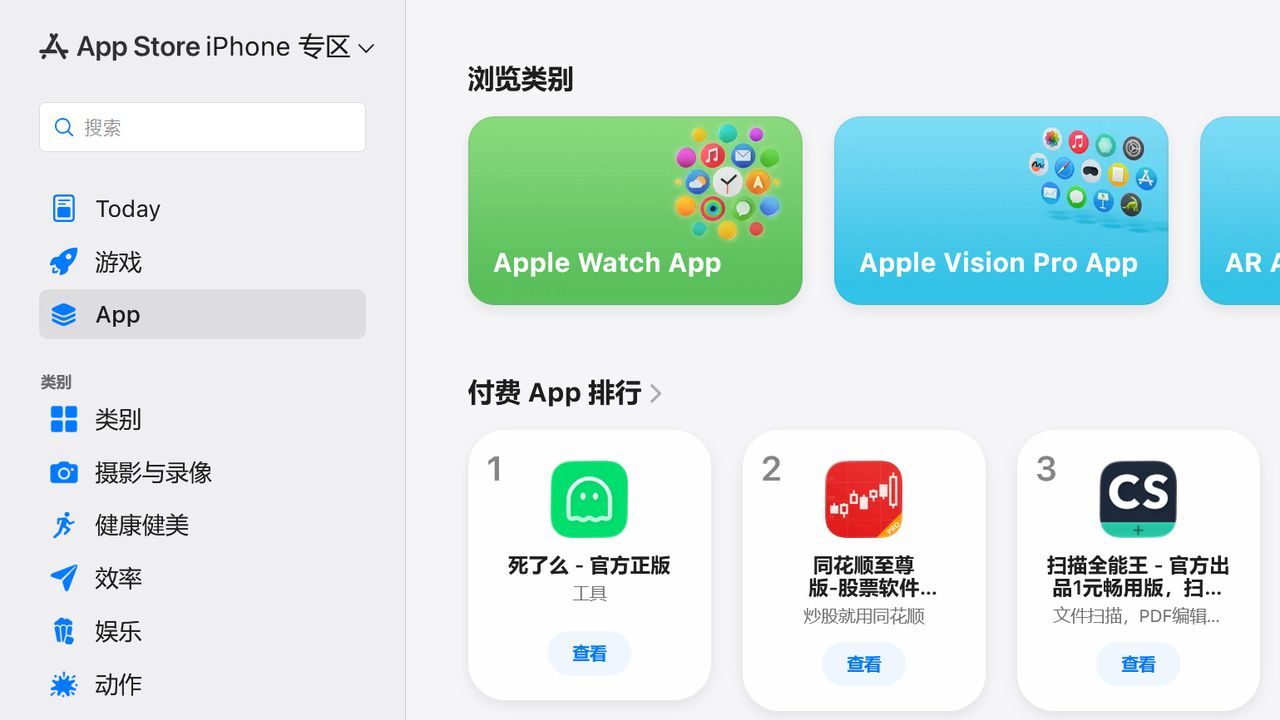Open the 扫描全能王 CS app icon
1280x720 pixels.
(x=1138, y=499)
